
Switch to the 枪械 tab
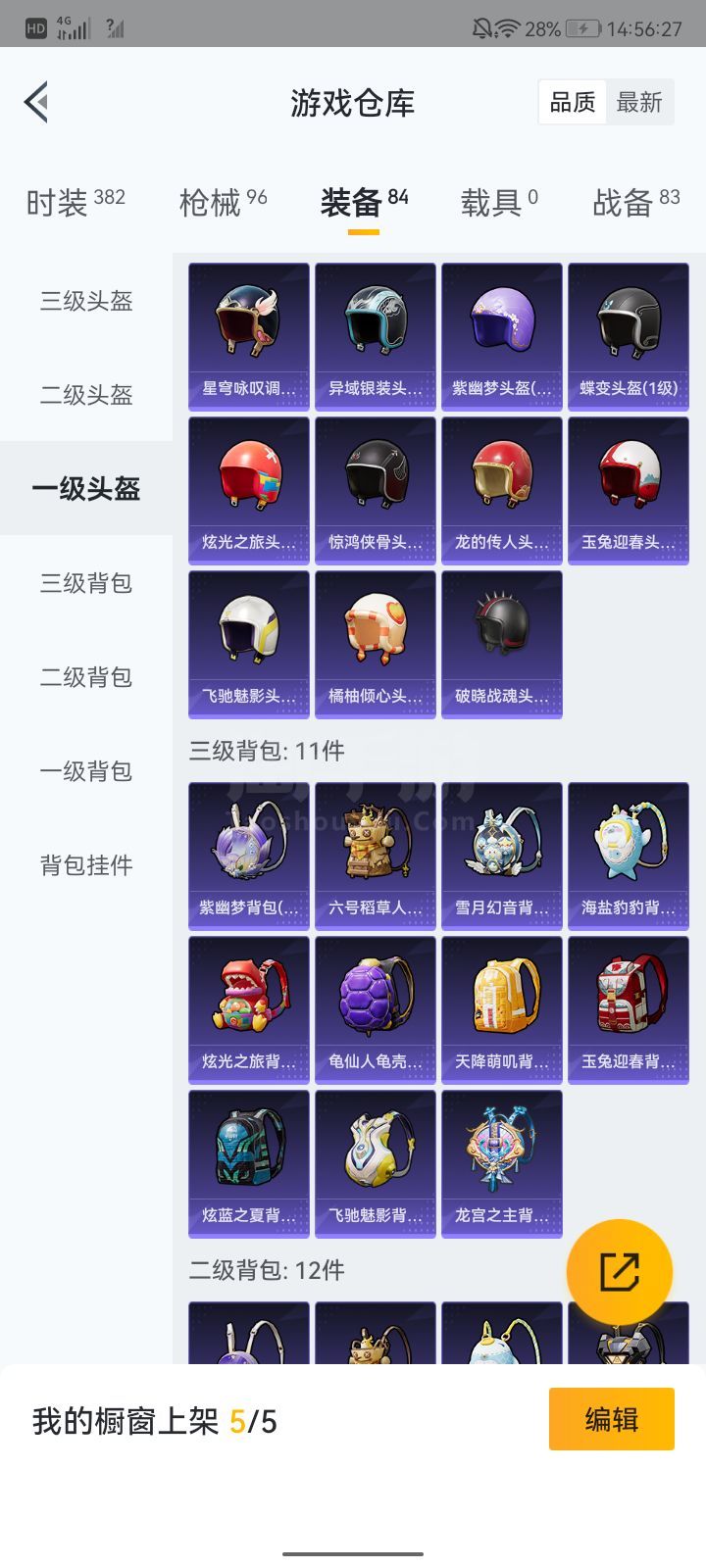pyautogui.click(x=223, y=202)
